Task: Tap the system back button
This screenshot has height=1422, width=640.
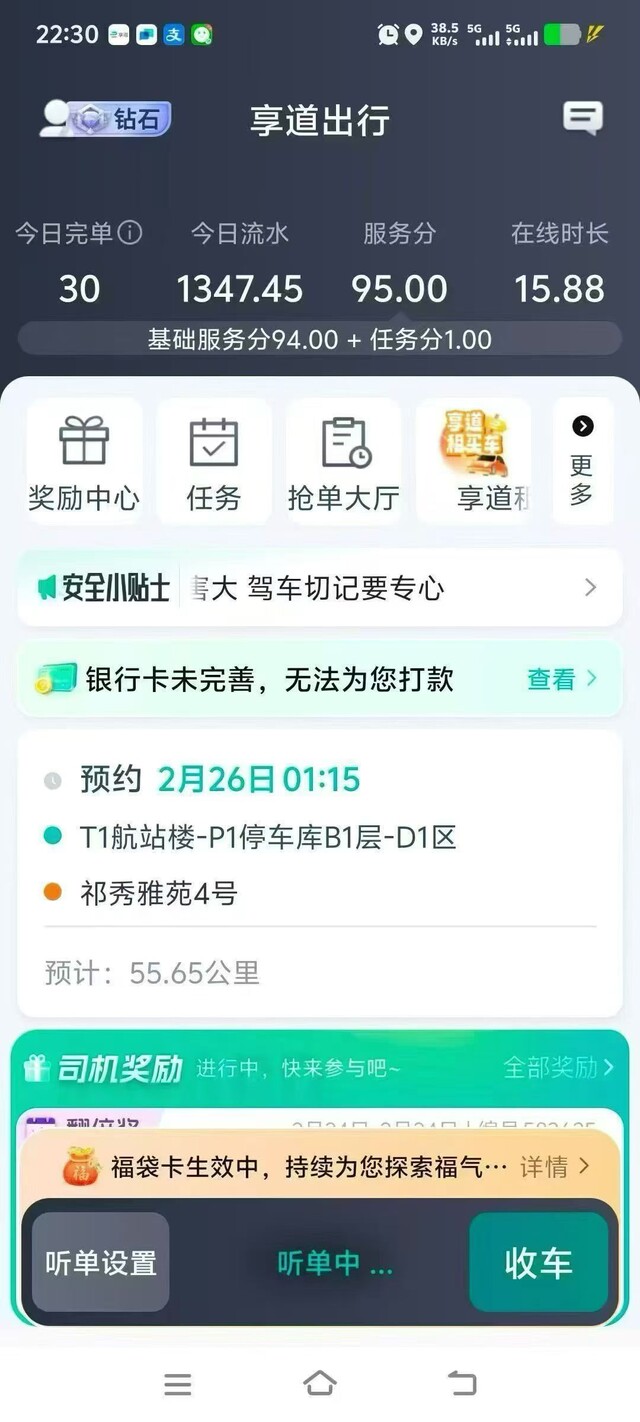Action: 461,1384
